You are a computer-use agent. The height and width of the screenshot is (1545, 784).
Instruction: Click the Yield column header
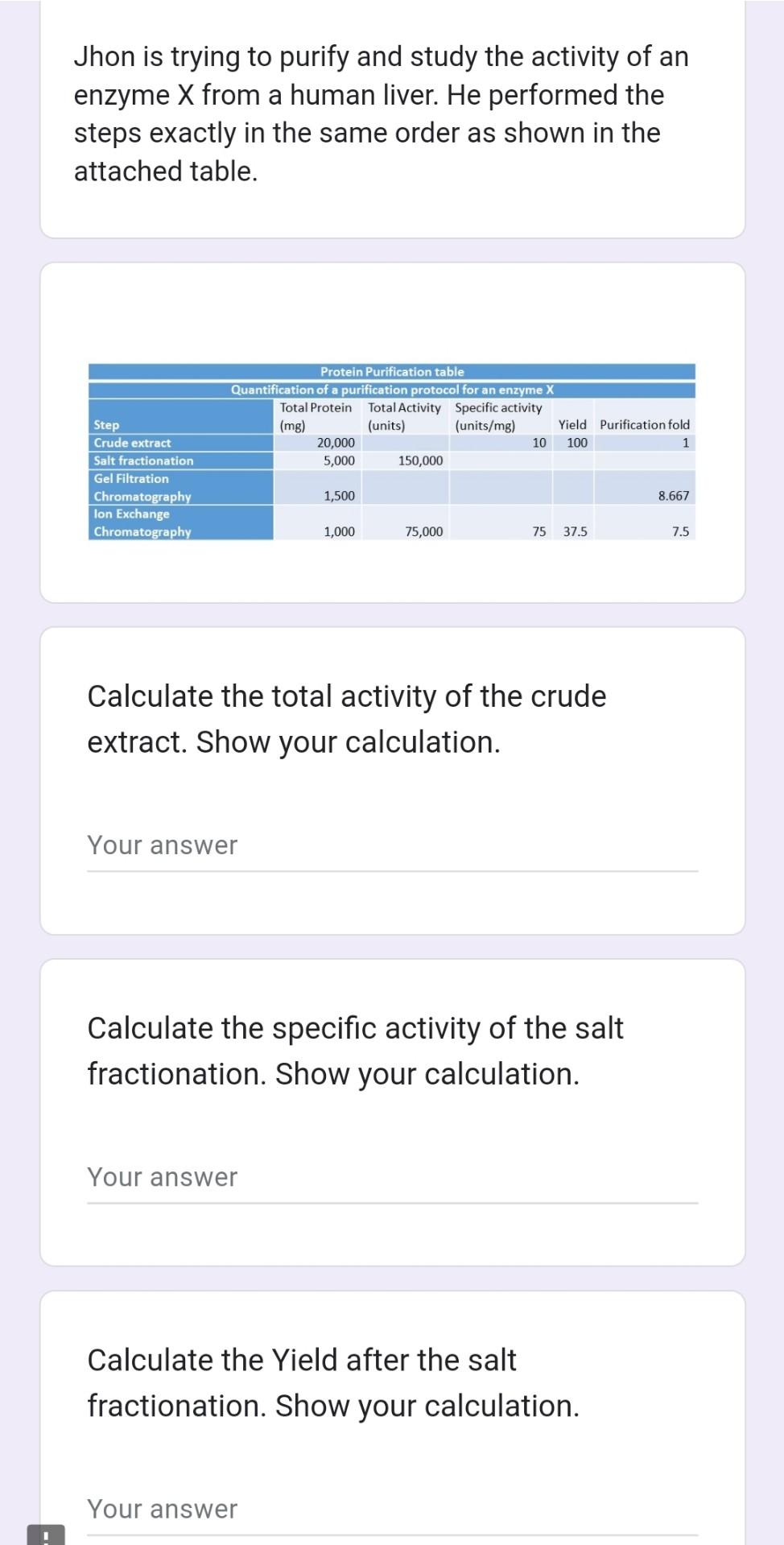tap(573, 424)
